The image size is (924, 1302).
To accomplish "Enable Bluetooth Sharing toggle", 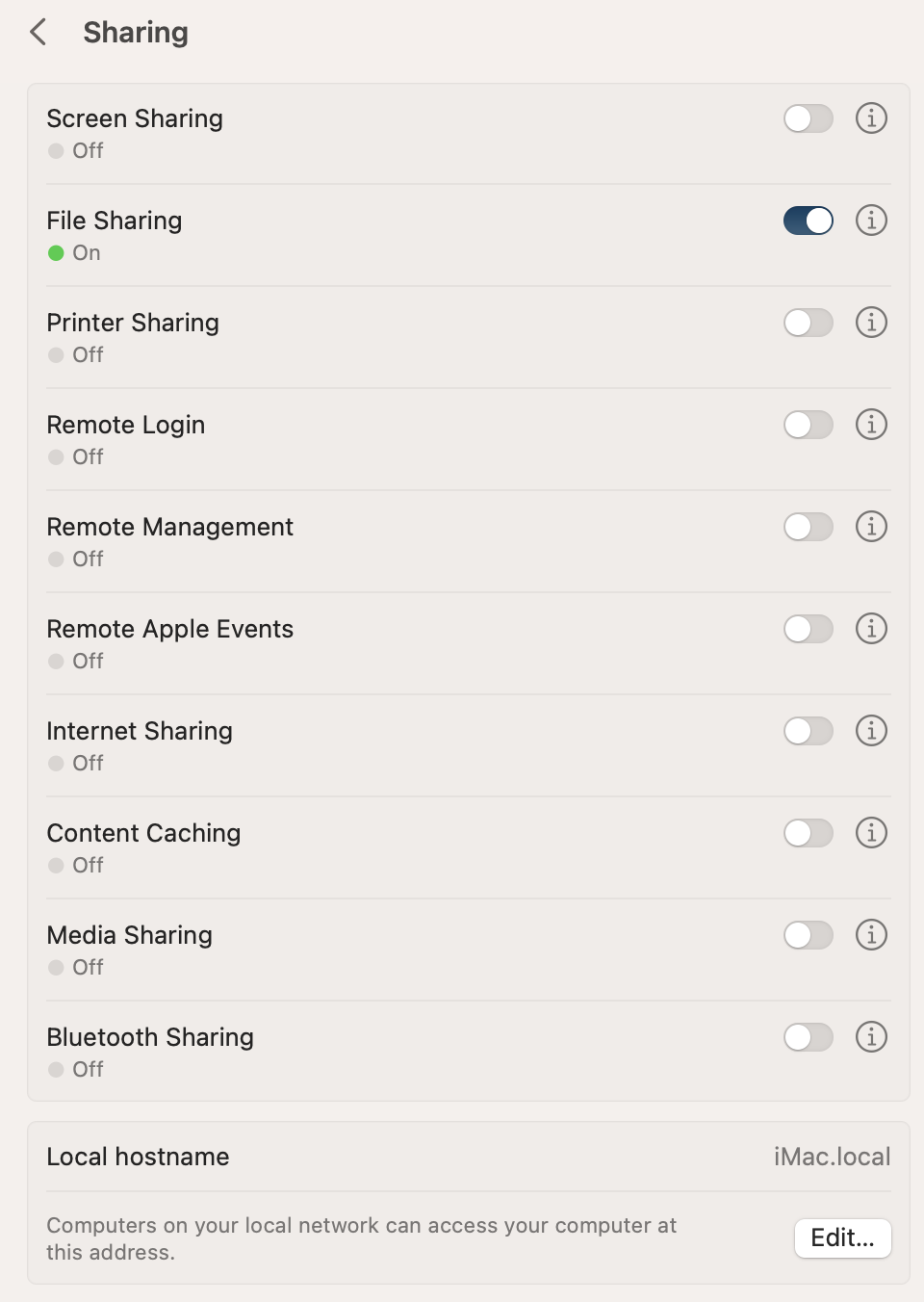I will pos(808,1037).
